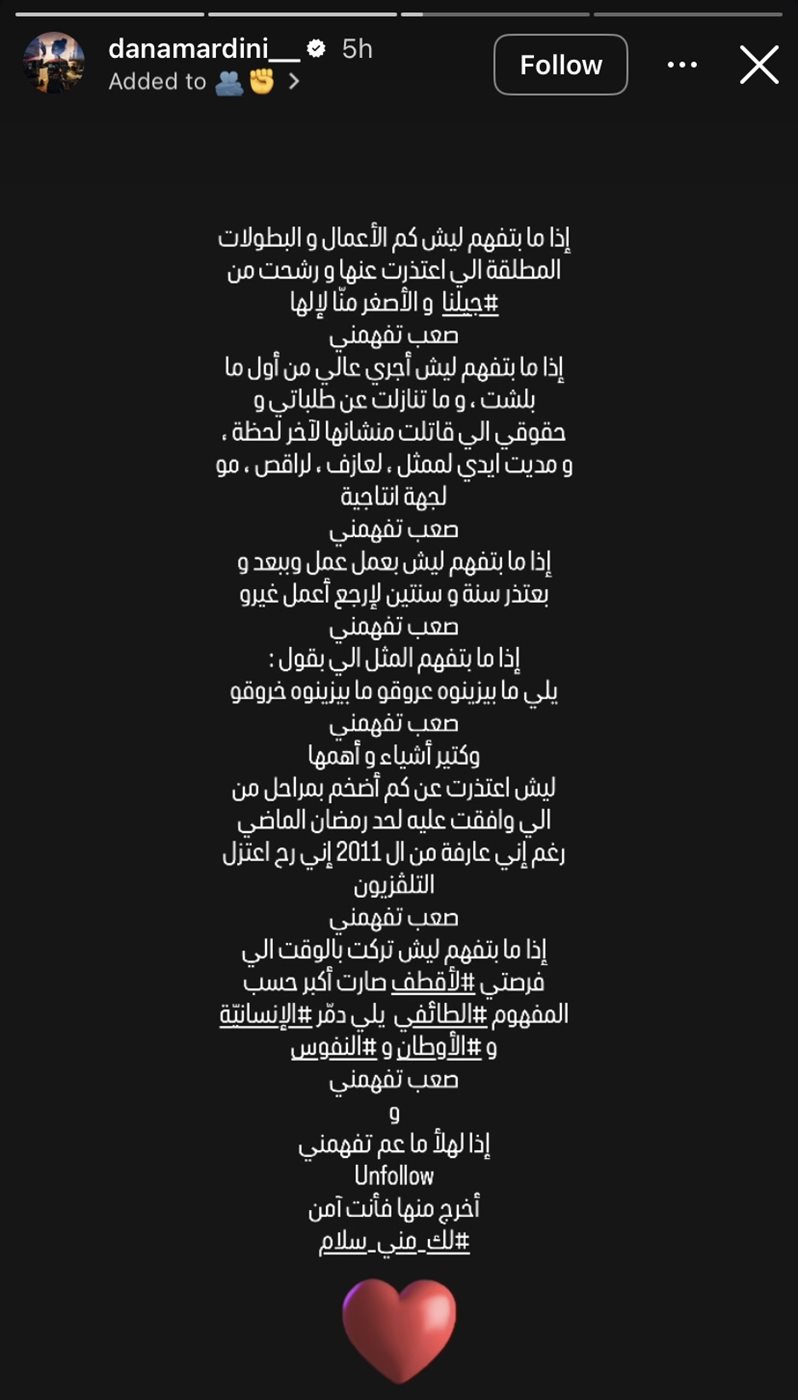Follow danamardini__
The image size is (798, 1400).
coord(561,65)
